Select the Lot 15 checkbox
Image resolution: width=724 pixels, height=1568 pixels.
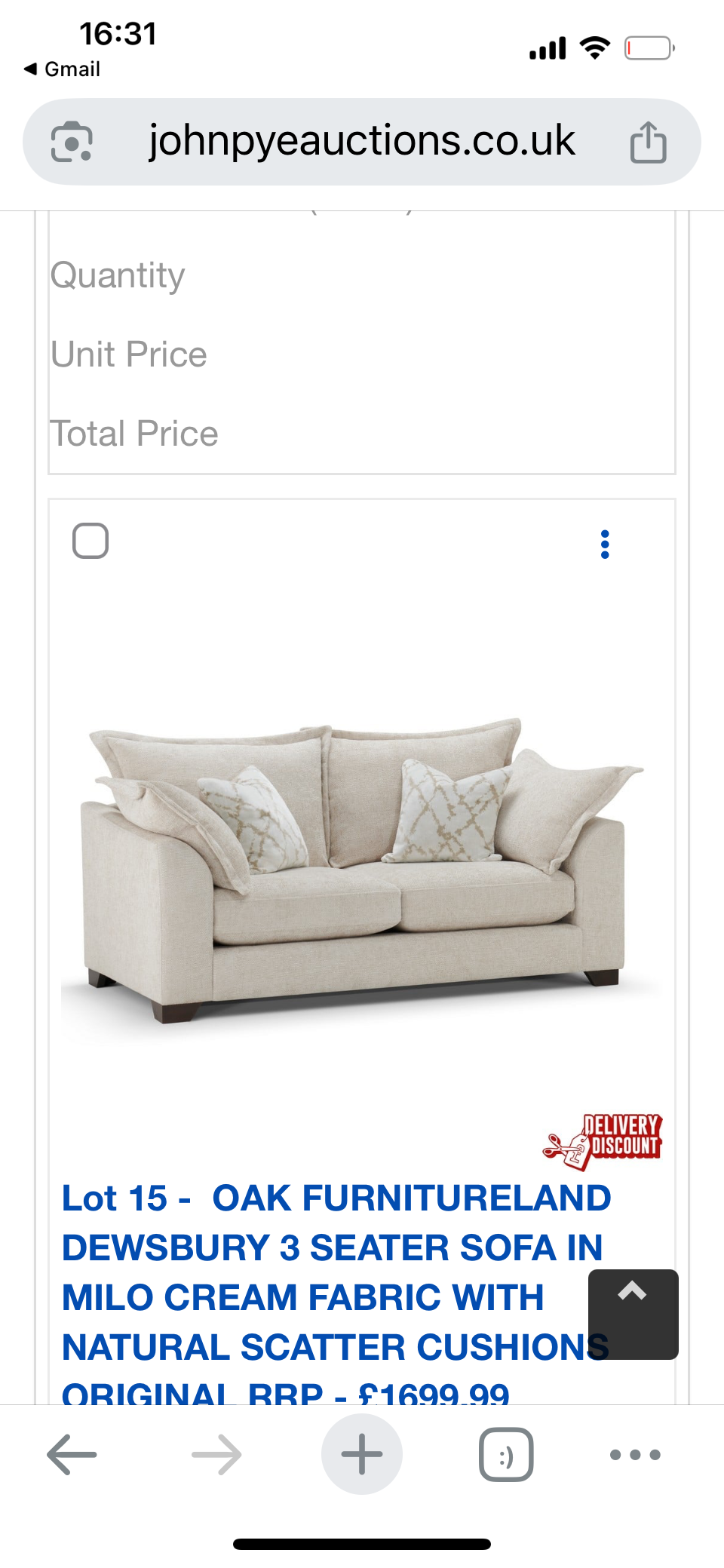(90, 541)
